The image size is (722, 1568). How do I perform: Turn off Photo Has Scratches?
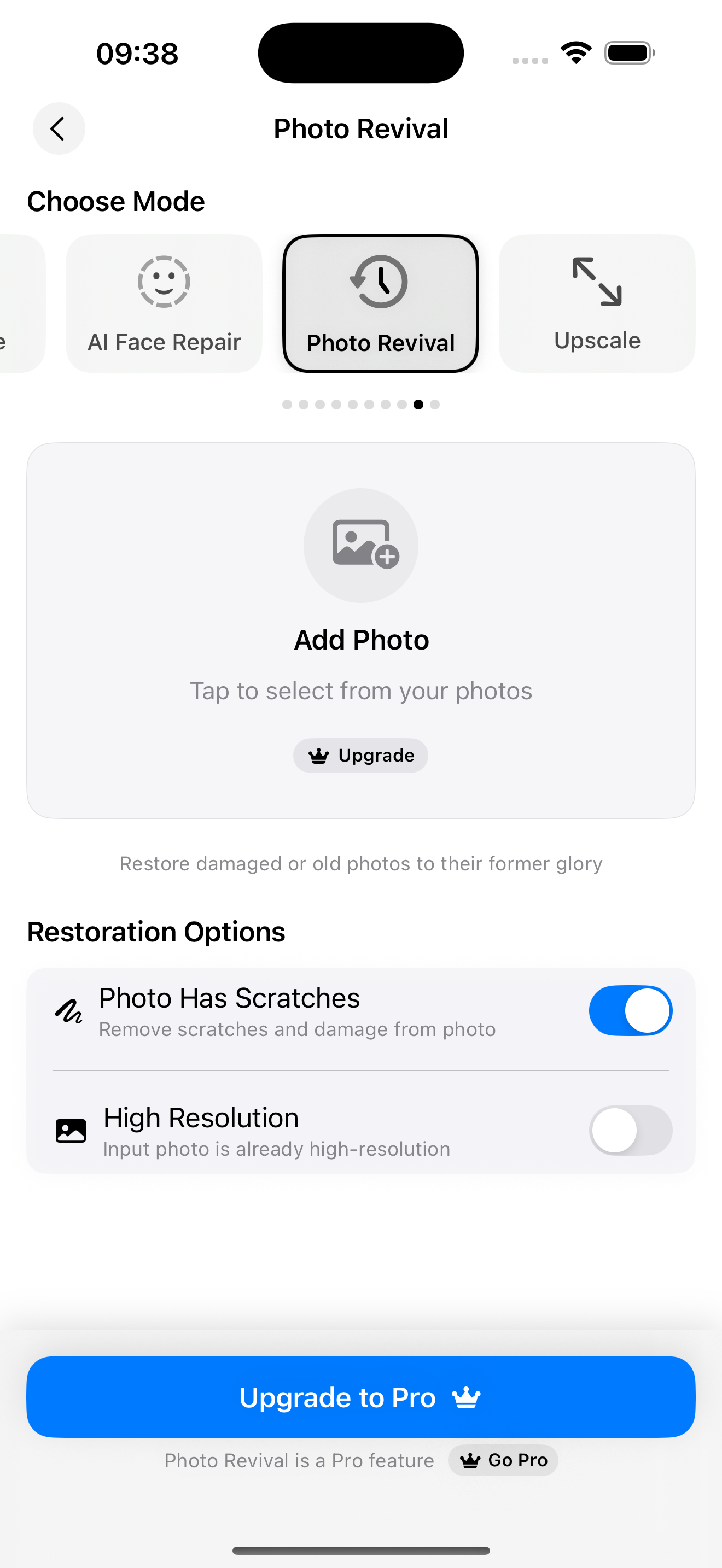click(x=630, y=1010)
